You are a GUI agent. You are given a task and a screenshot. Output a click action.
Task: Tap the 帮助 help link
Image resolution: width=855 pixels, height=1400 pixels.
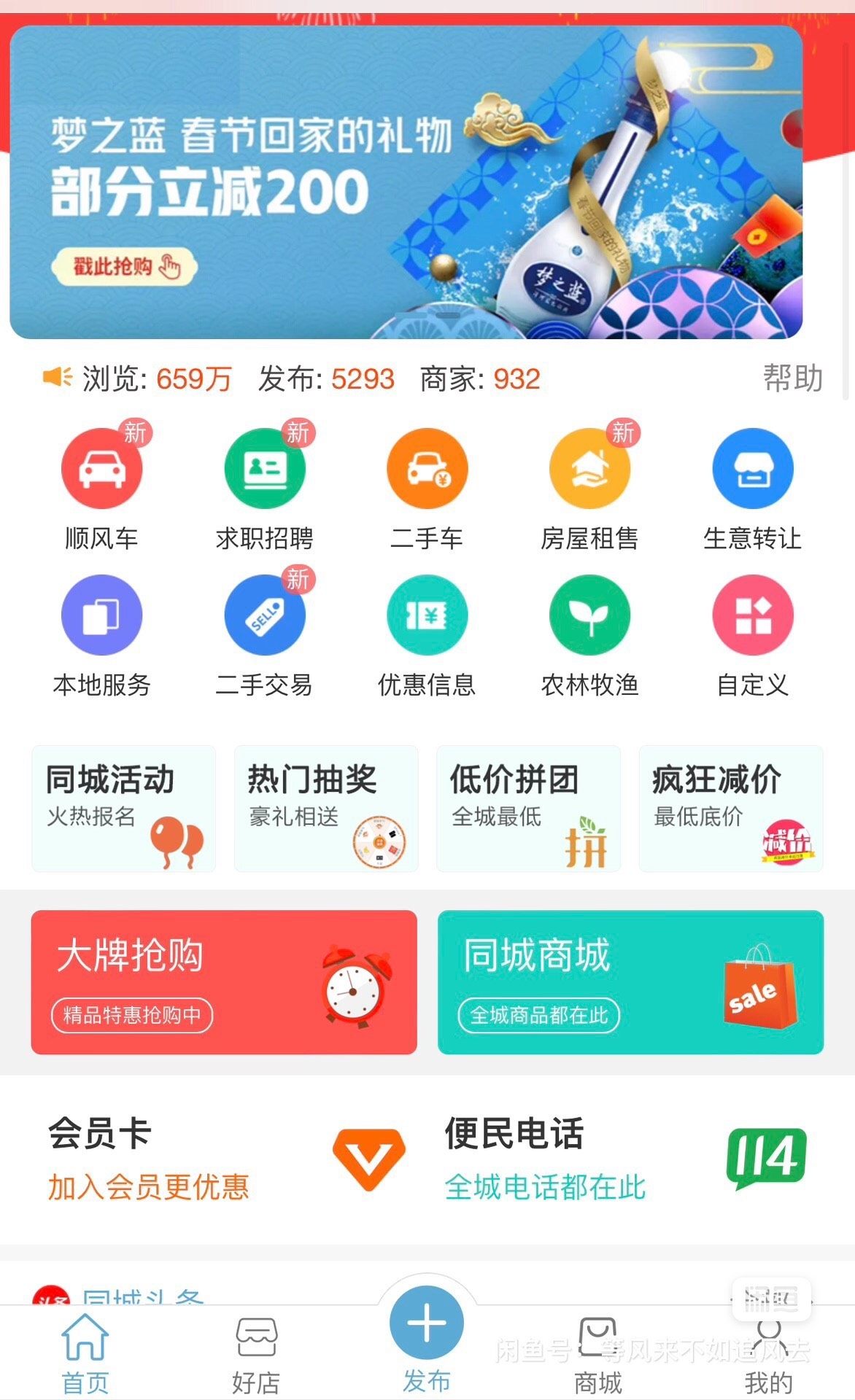click(x=792, y=378)
